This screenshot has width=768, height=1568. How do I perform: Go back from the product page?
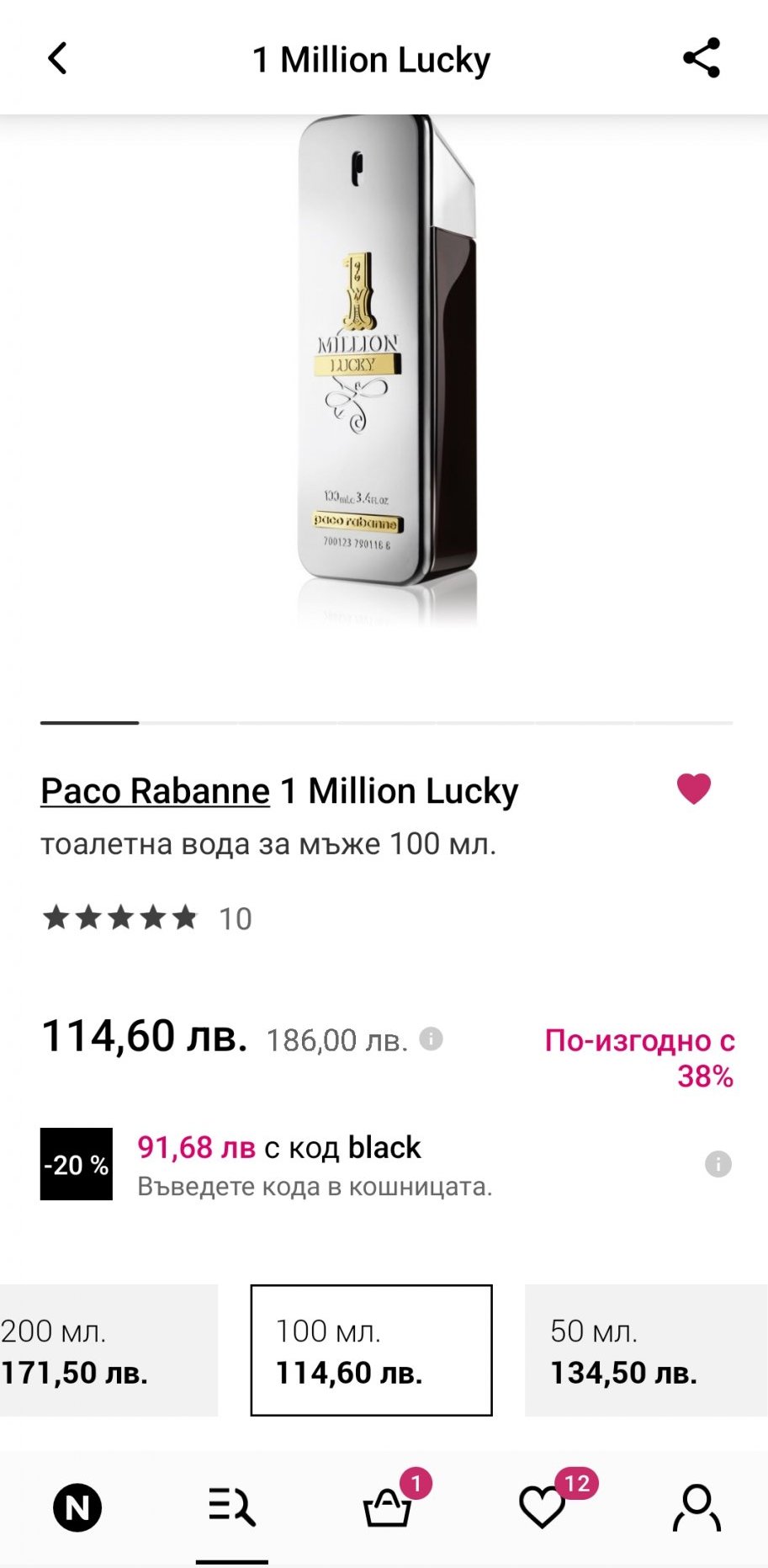(57, 59)
